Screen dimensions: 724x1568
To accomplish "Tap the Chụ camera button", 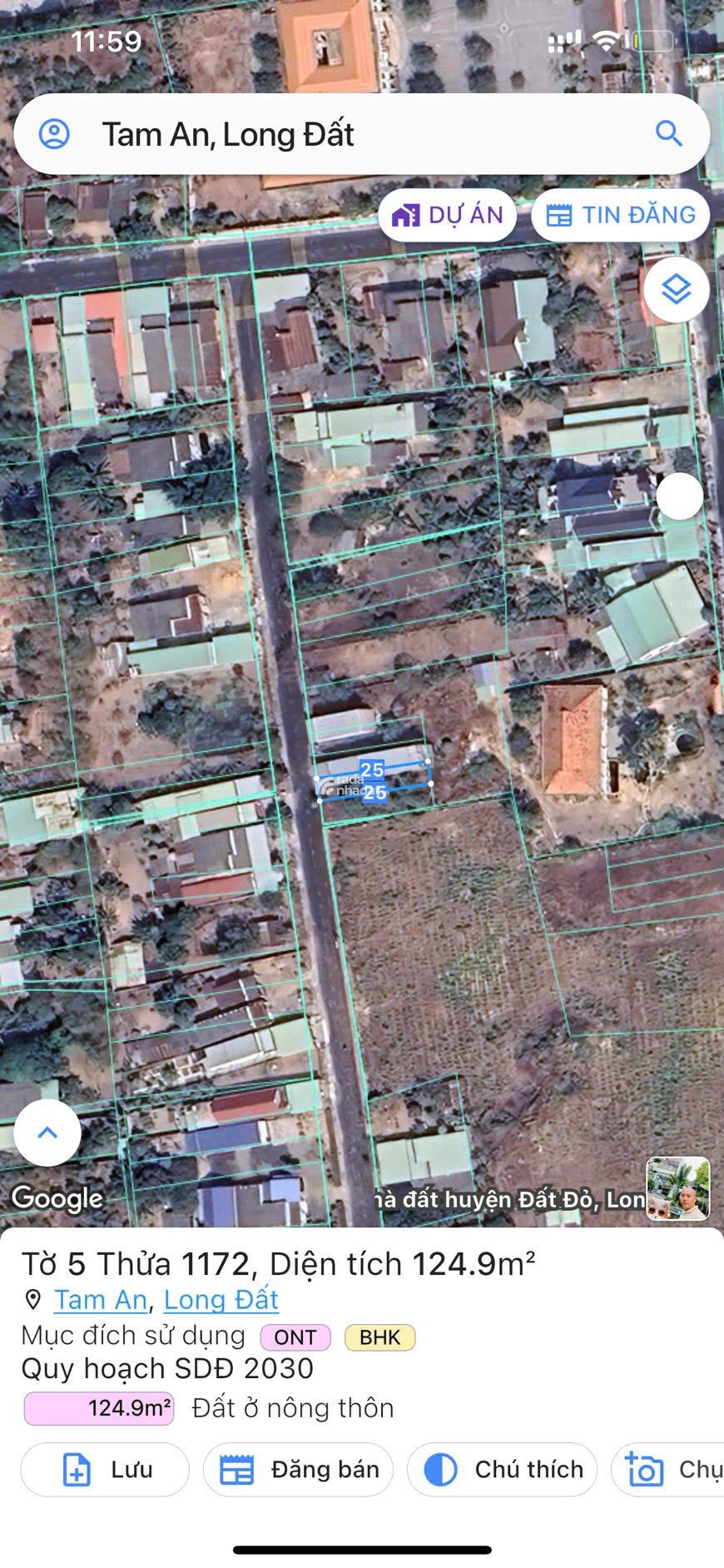I will pyautogui.click(x=668, y=1470).
